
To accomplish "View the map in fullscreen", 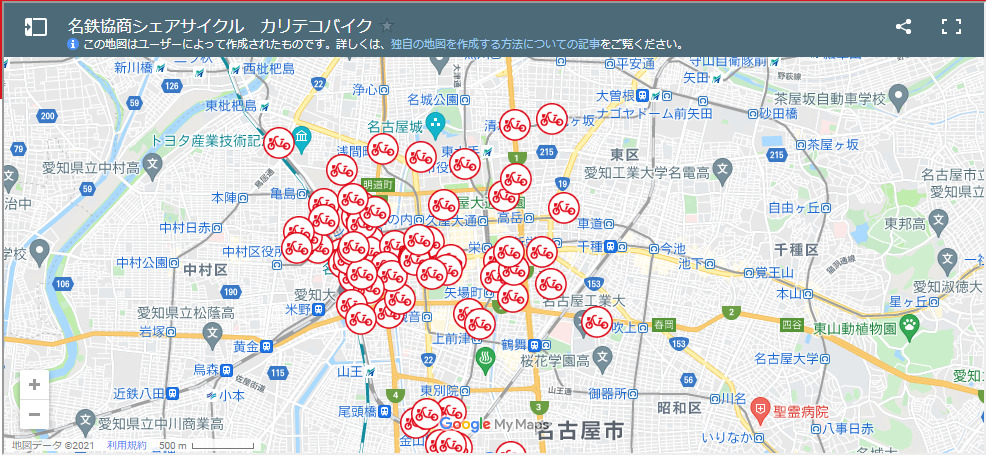I will [950, 28].
